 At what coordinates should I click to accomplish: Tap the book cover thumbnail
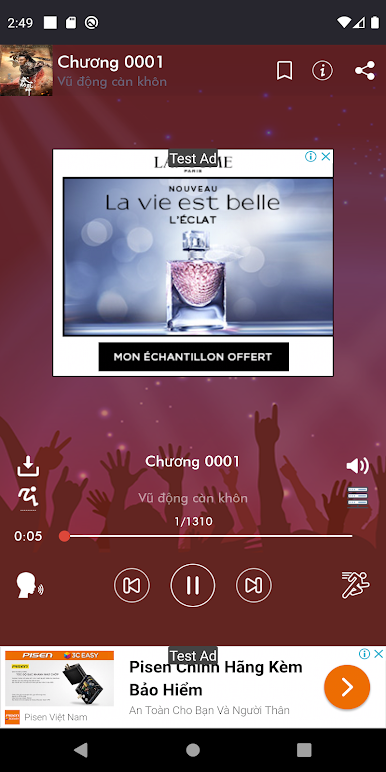pyautogui.click(x=26, y=70)
